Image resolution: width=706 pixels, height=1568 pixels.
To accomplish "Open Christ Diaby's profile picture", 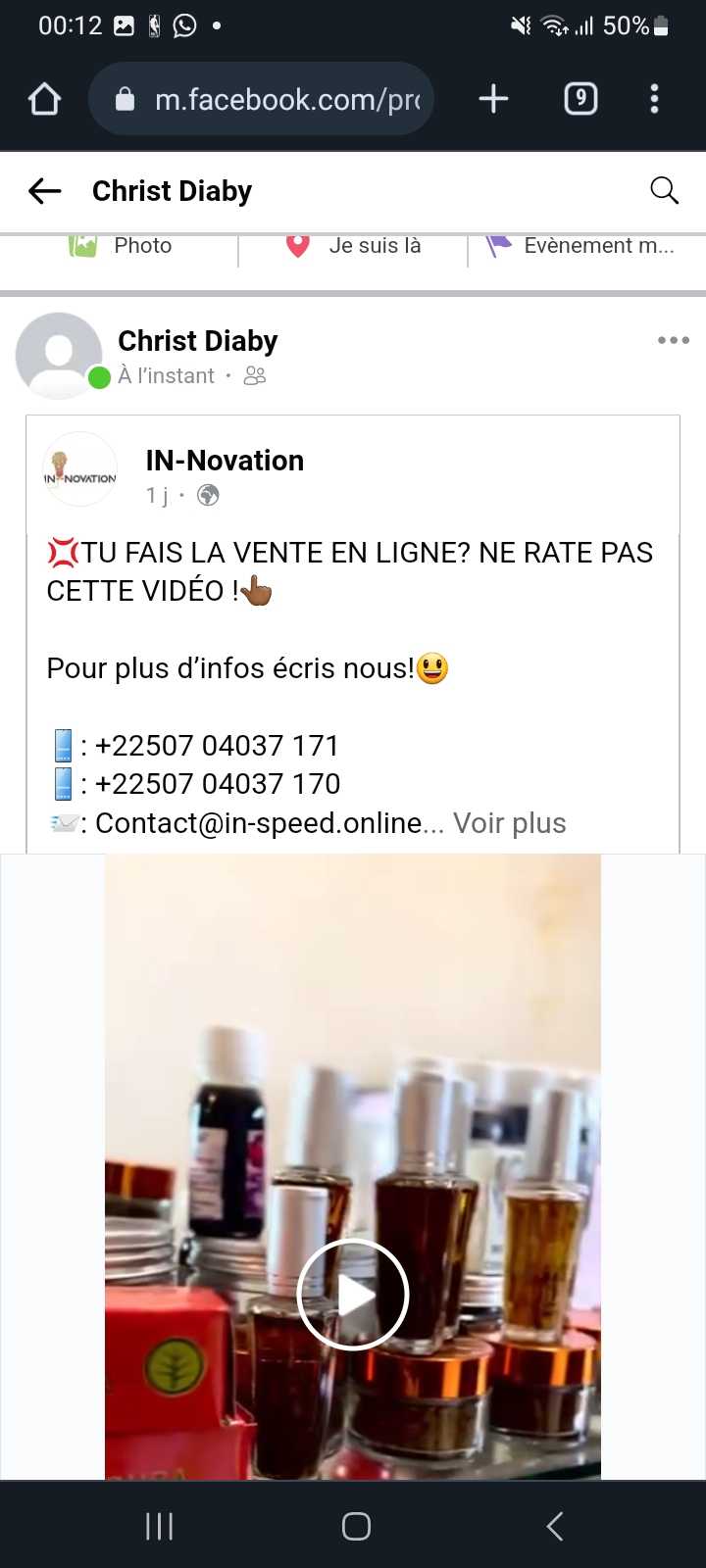I will click(59, 355).
